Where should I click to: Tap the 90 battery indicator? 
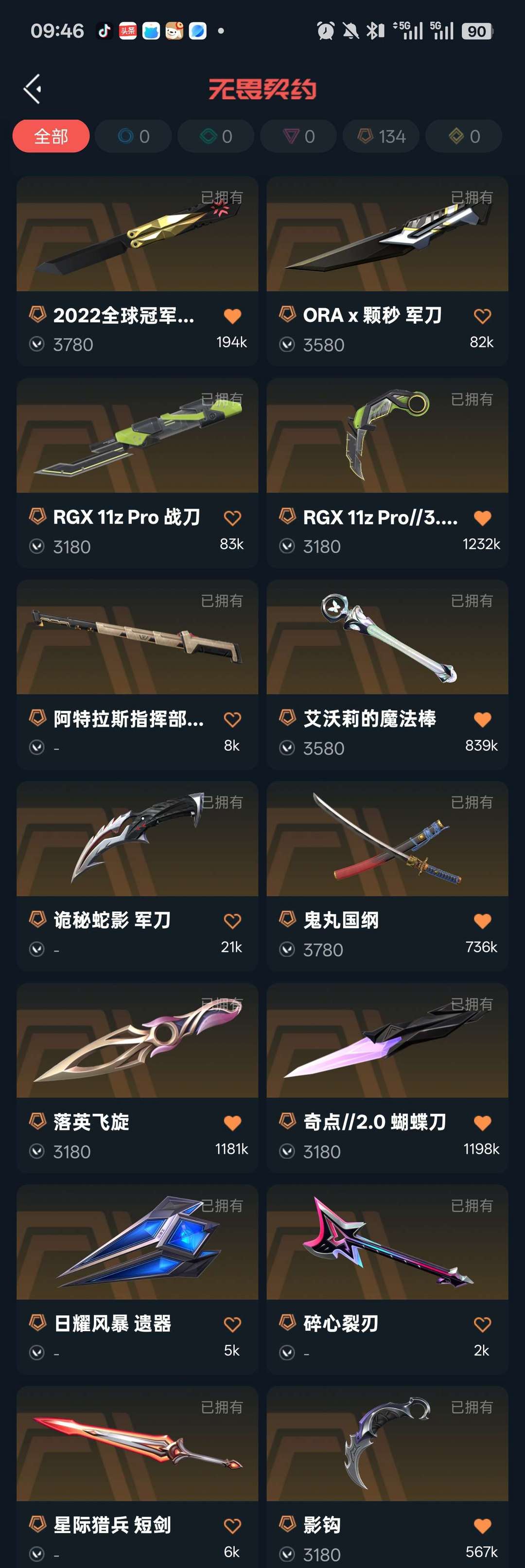coord(477,31)
